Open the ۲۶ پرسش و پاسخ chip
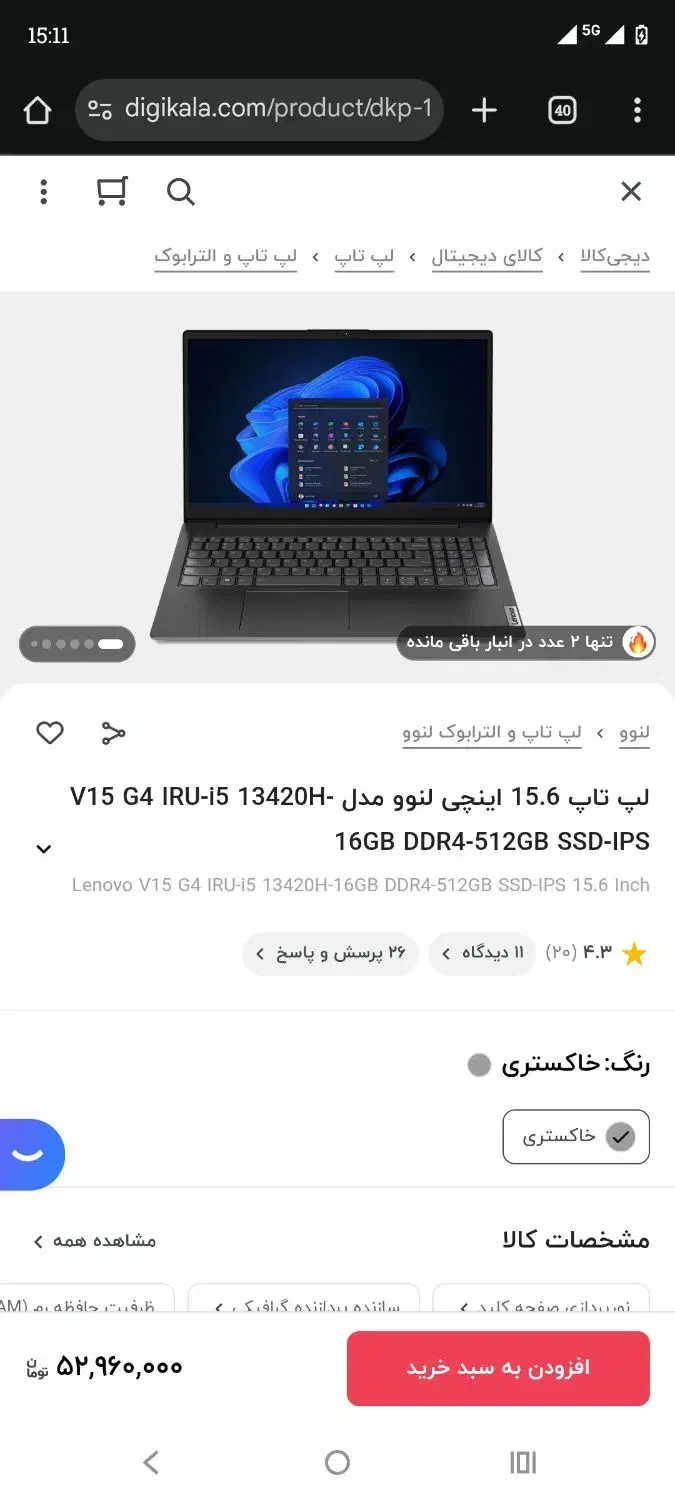 (x=330, y=954)
